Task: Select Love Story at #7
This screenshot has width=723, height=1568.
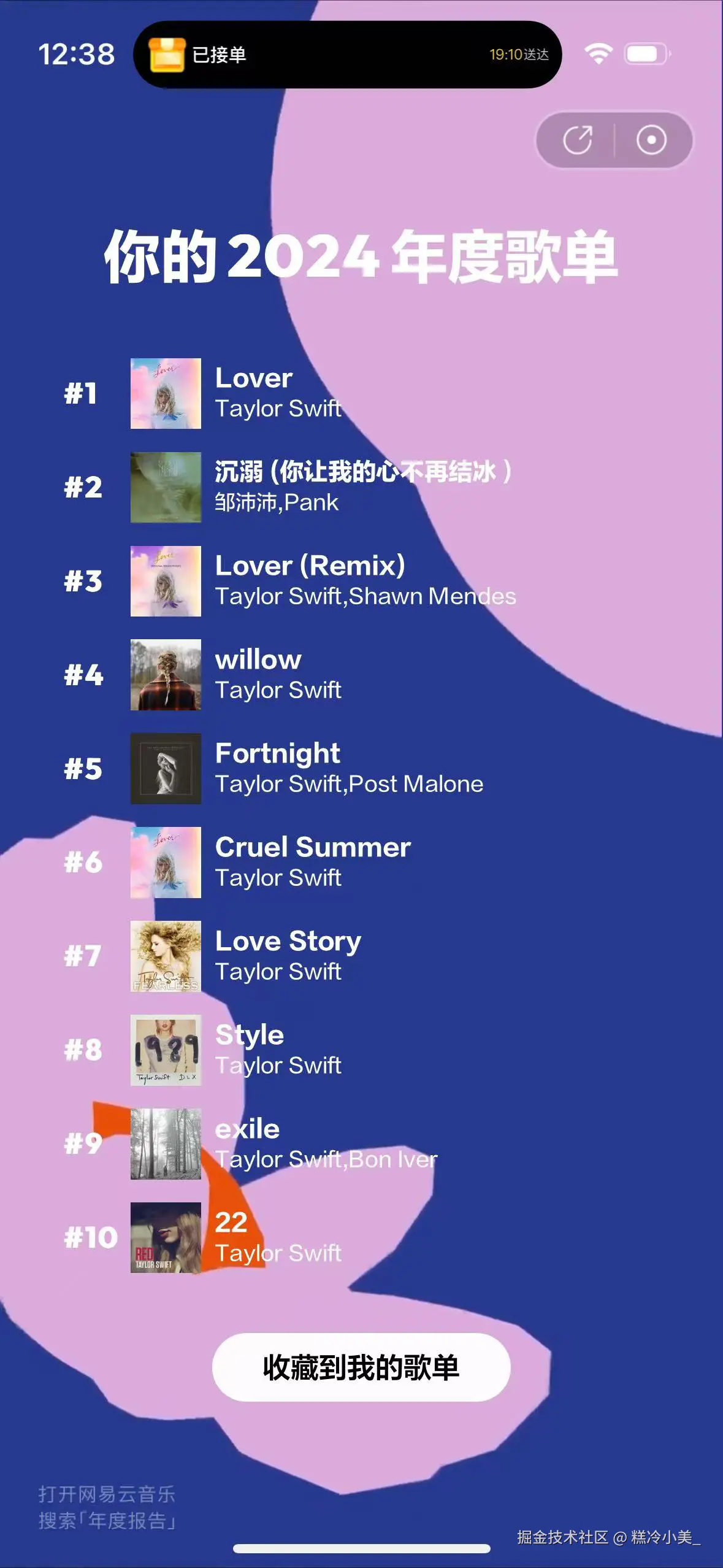Action: [288, 956]
